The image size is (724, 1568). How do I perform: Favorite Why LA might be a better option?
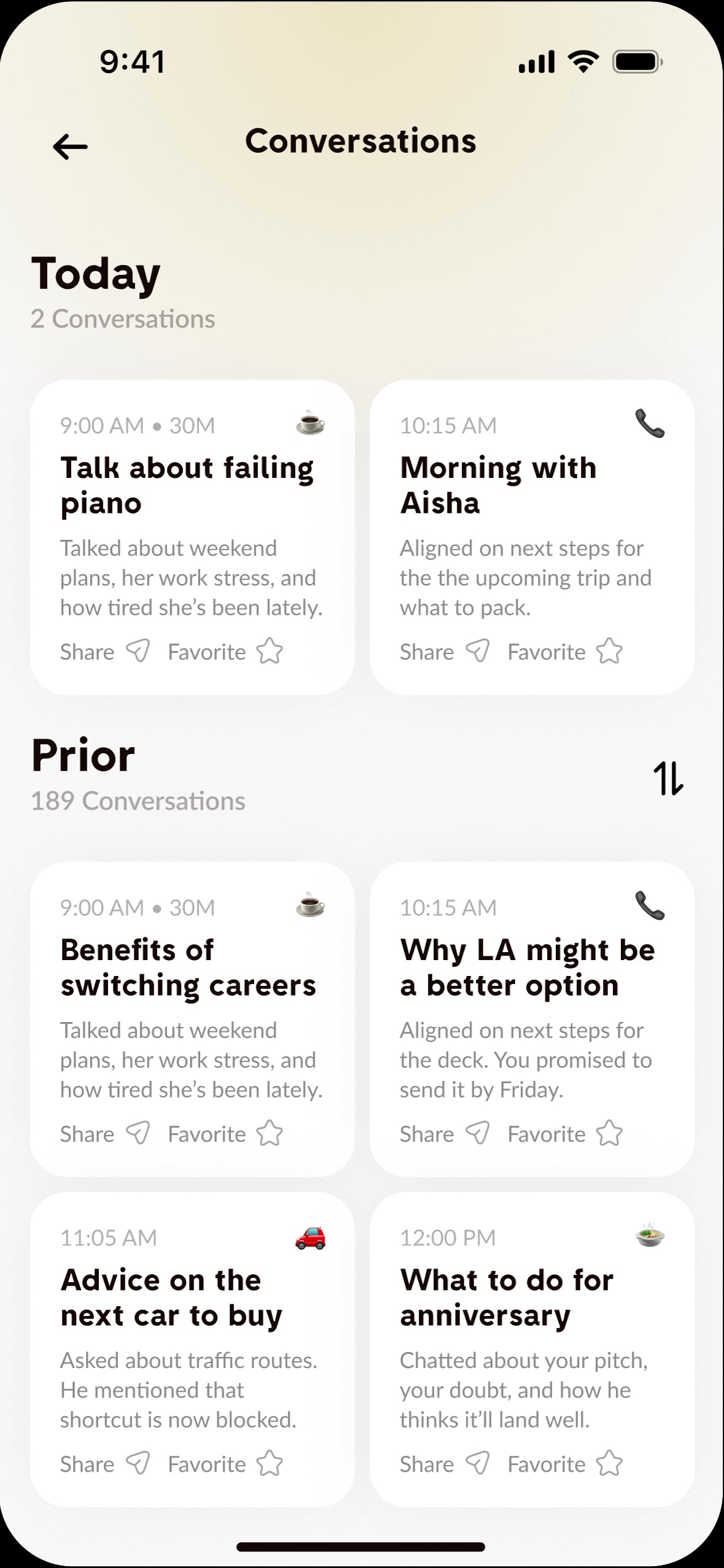[565, 1134]
